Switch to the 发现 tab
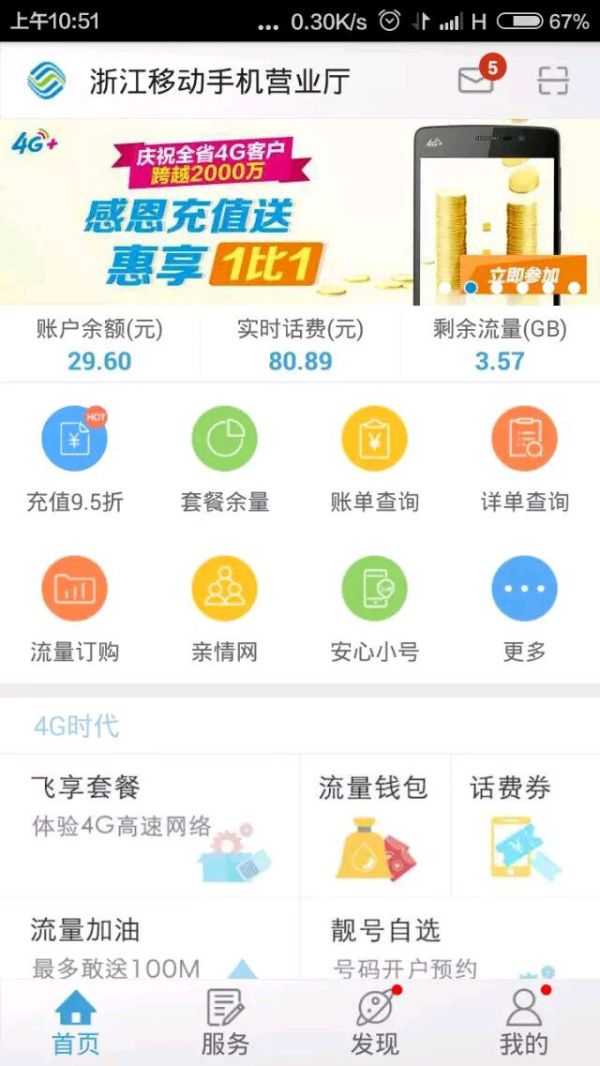Viewport: 600px width, 1066px height. tap(375, 1022)
